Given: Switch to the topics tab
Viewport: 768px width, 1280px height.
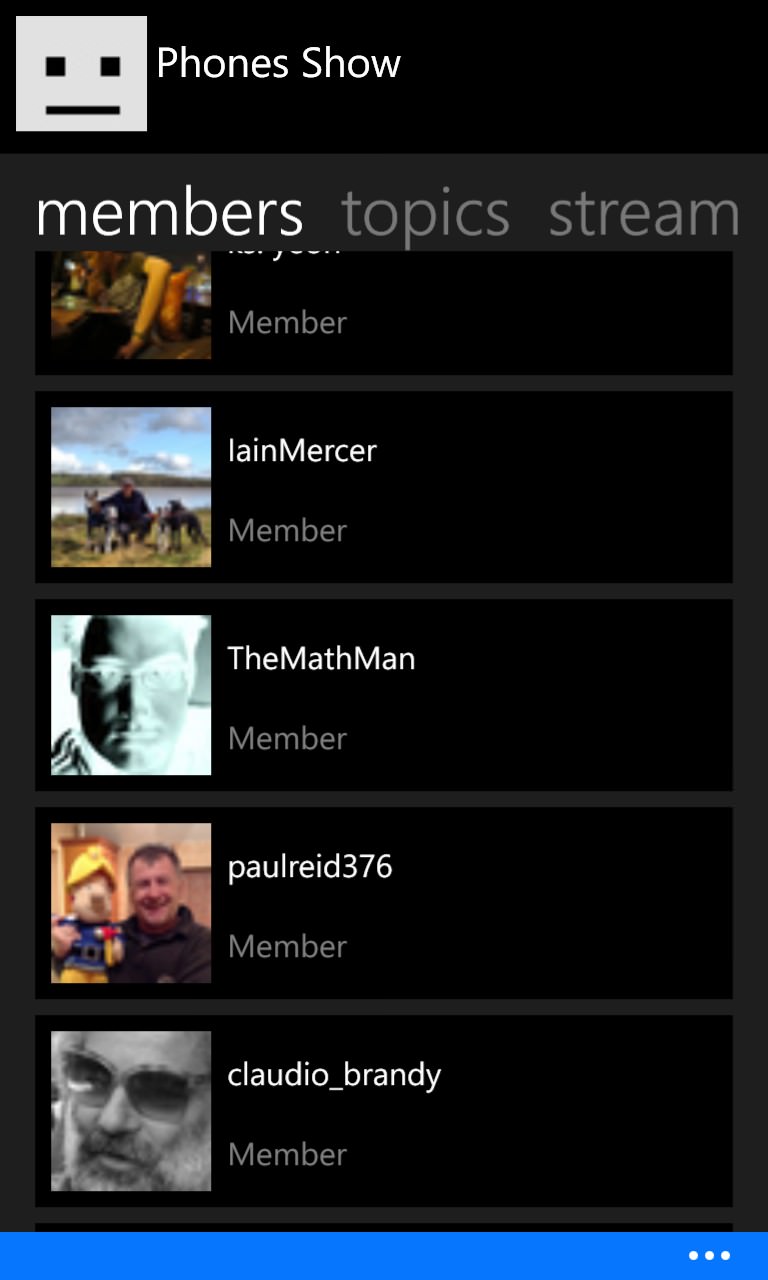Looking at the screenshot, I should tap(425, 213).
